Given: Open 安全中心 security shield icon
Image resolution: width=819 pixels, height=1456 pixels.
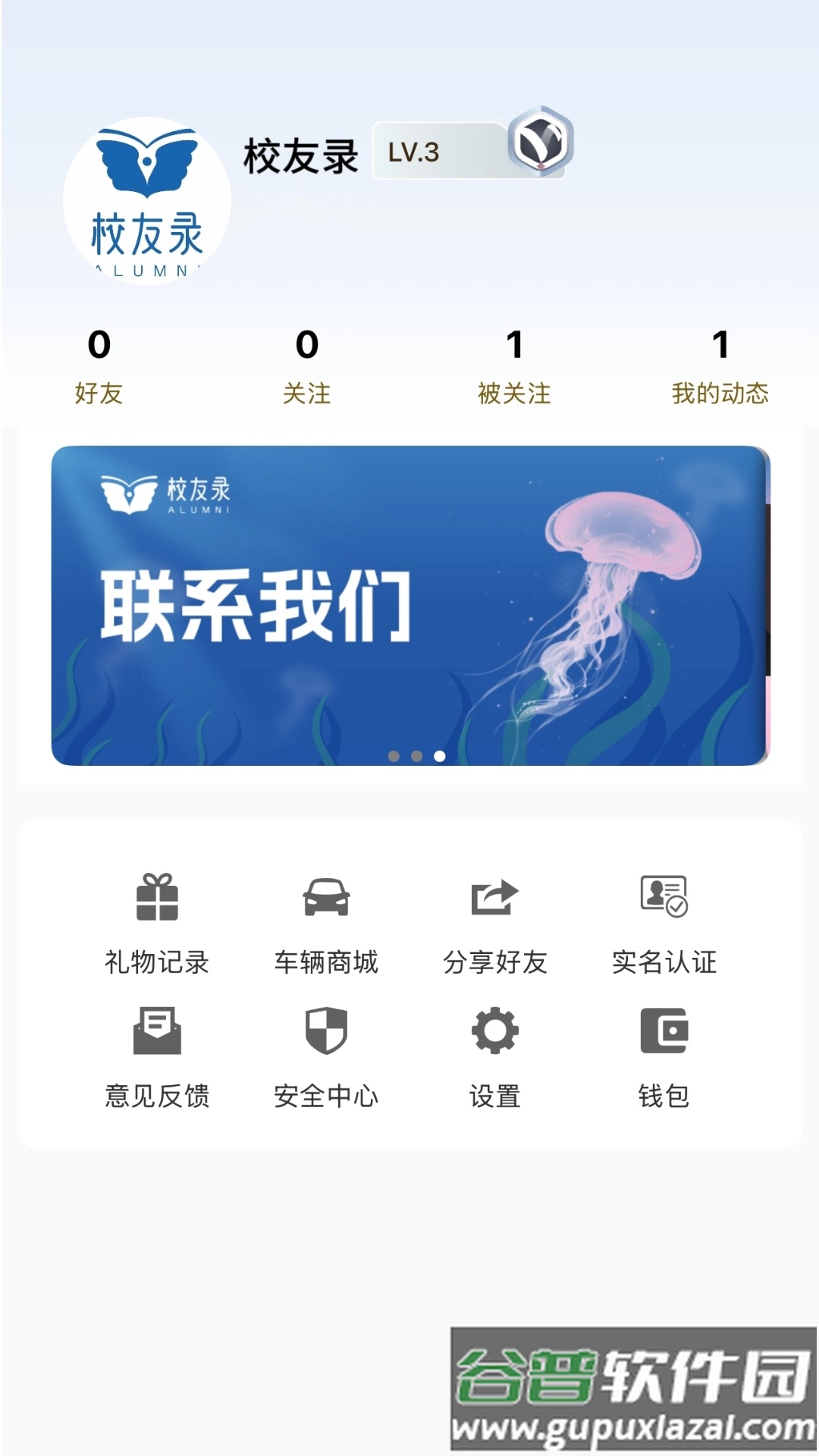Looking at the screenshot, I should [326, 1031].
